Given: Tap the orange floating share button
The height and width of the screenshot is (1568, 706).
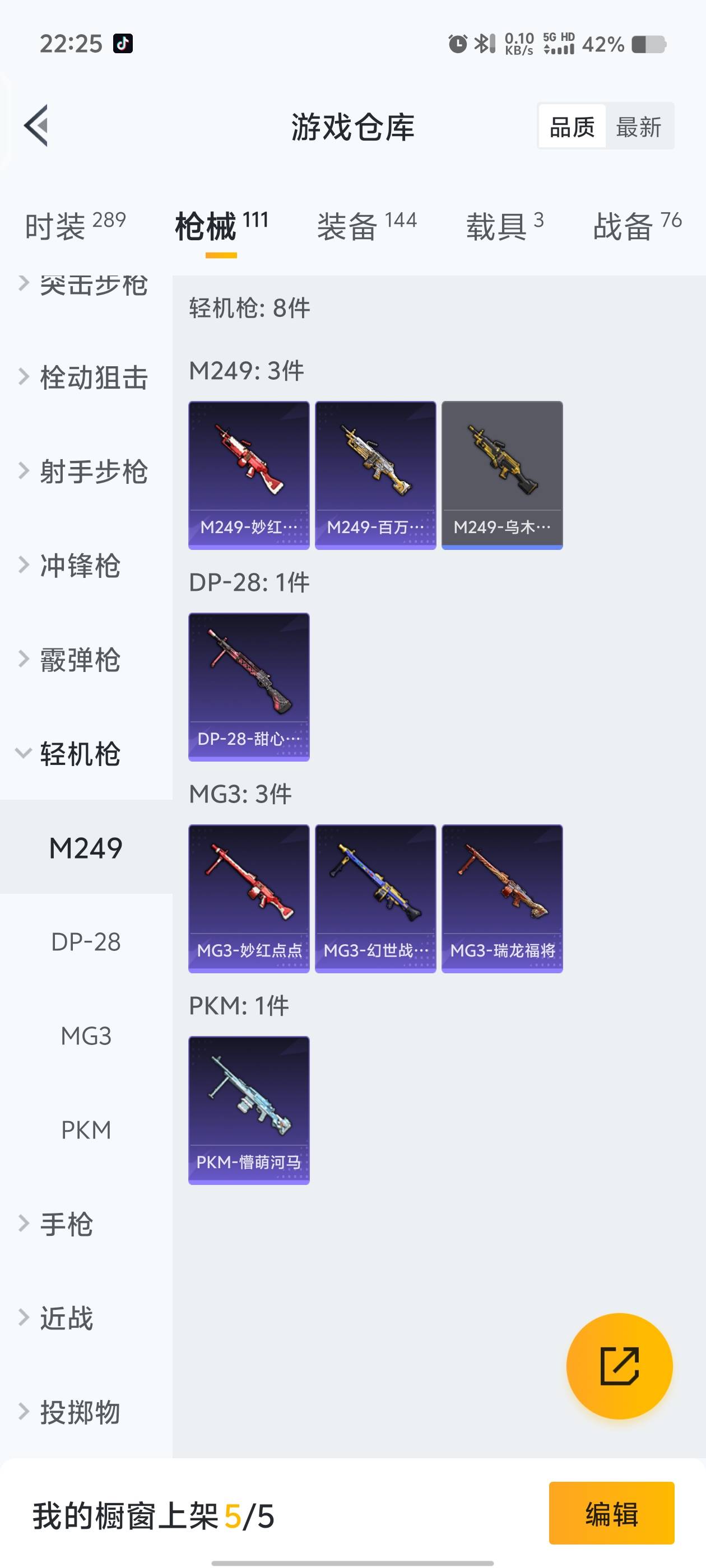Looking at the screenshot, I should point(619,1366).
